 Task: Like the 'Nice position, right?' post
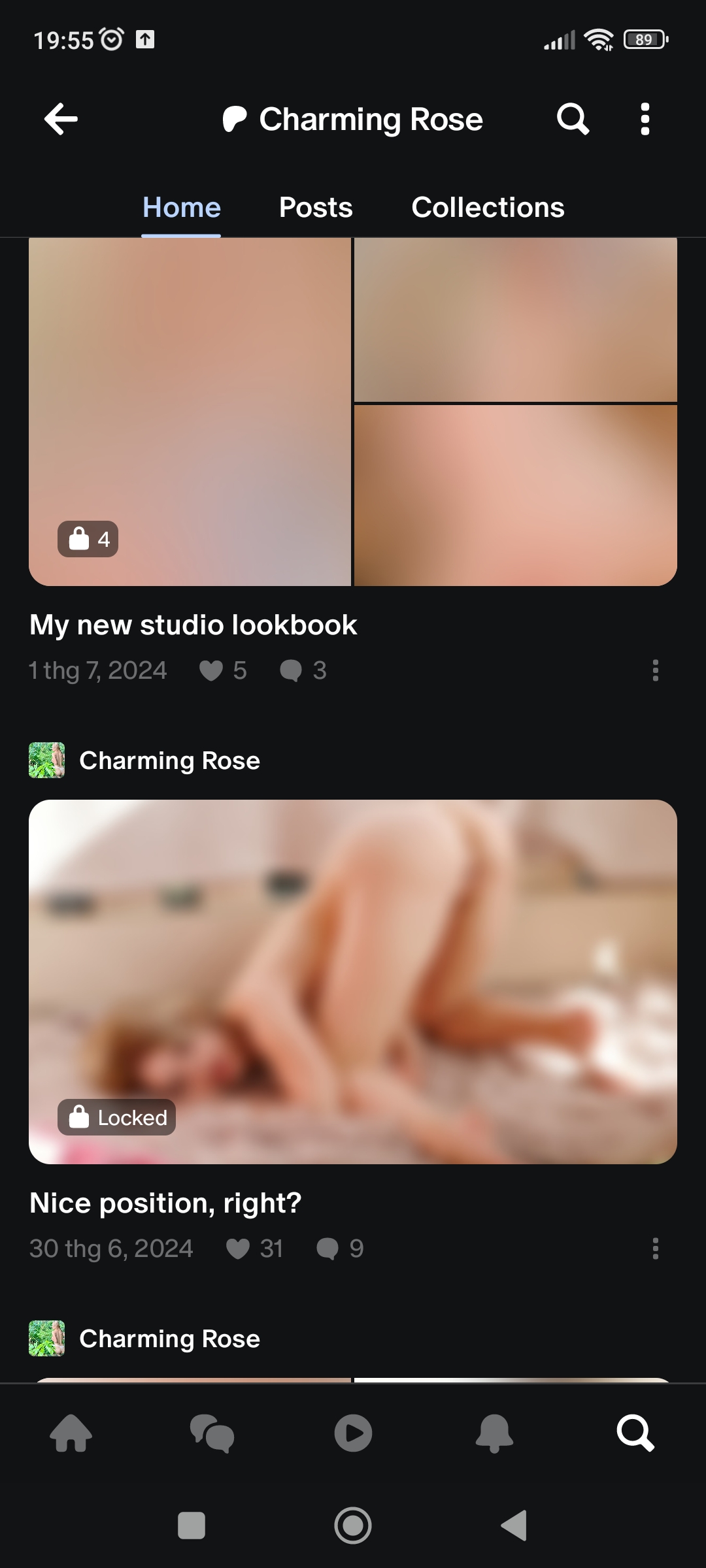click(x=238, y=1249)
